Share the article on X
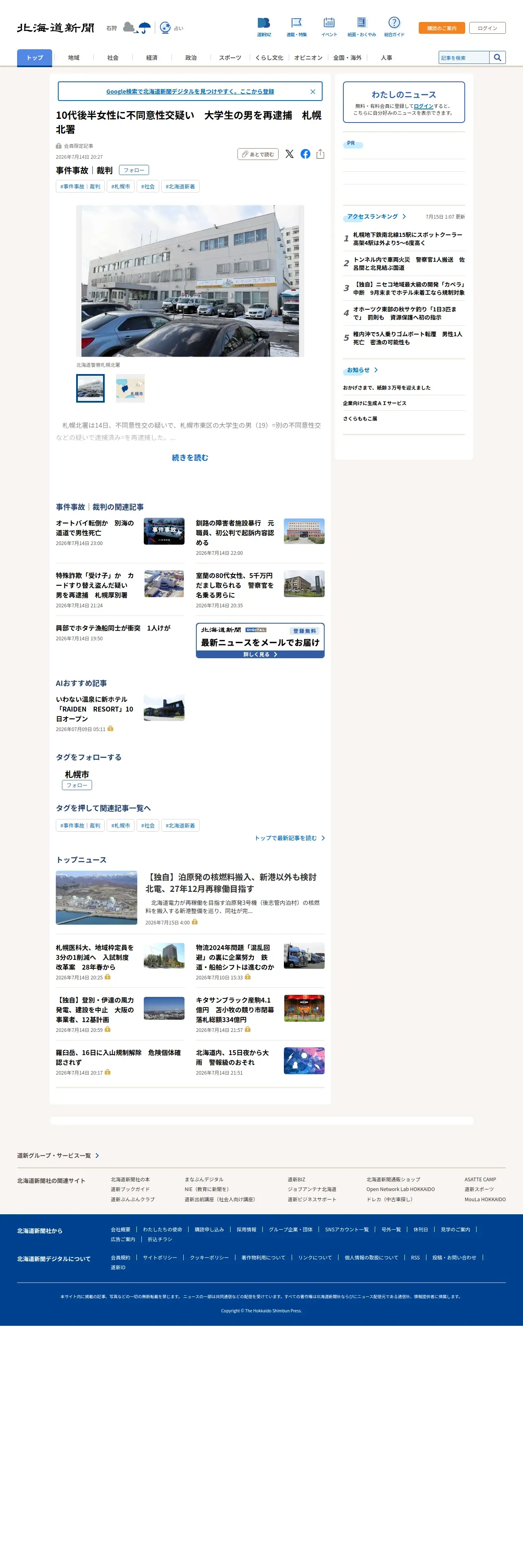The height and width of the screenshot is (1568, 523). coord(289,154)
